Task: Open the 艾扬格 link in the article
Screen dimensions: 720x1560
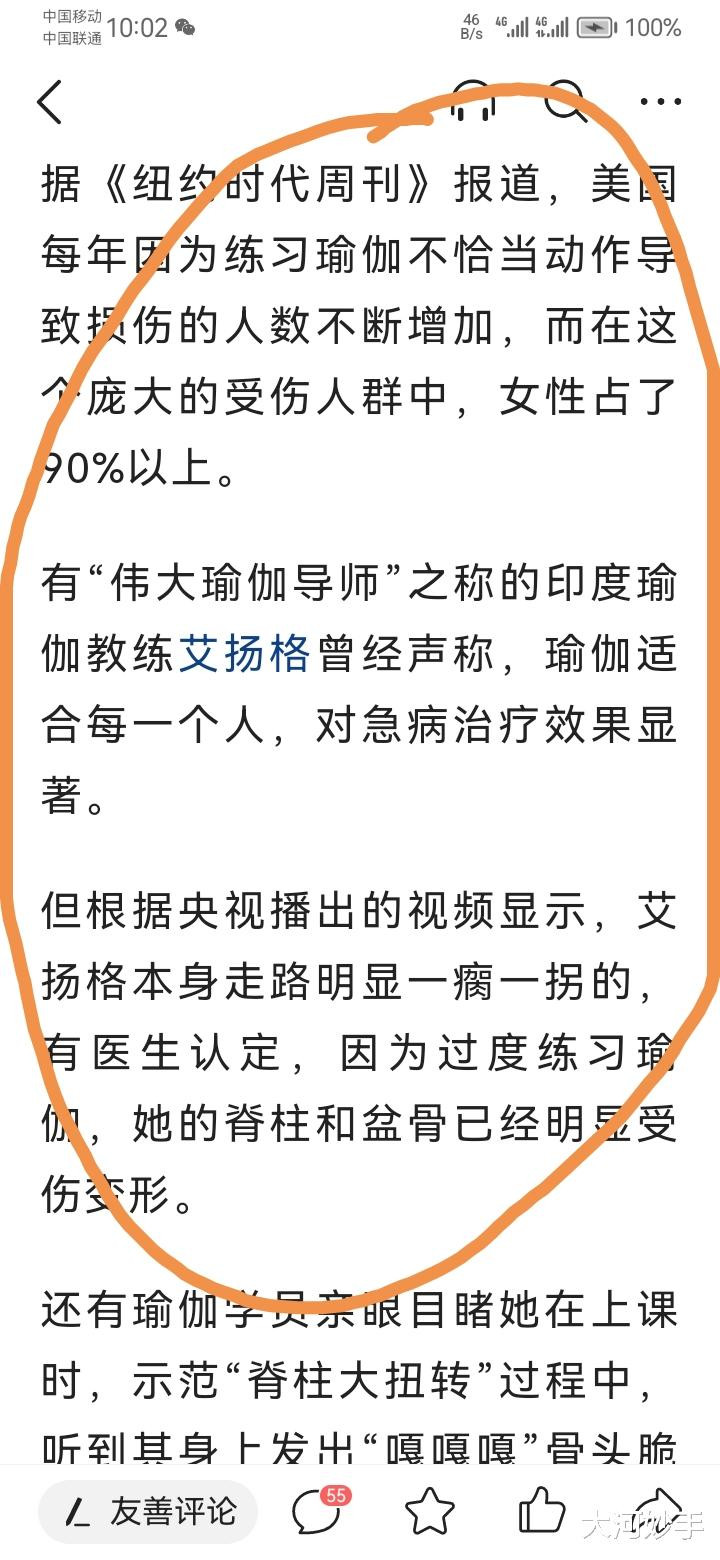Action: (x=245, y=655)
